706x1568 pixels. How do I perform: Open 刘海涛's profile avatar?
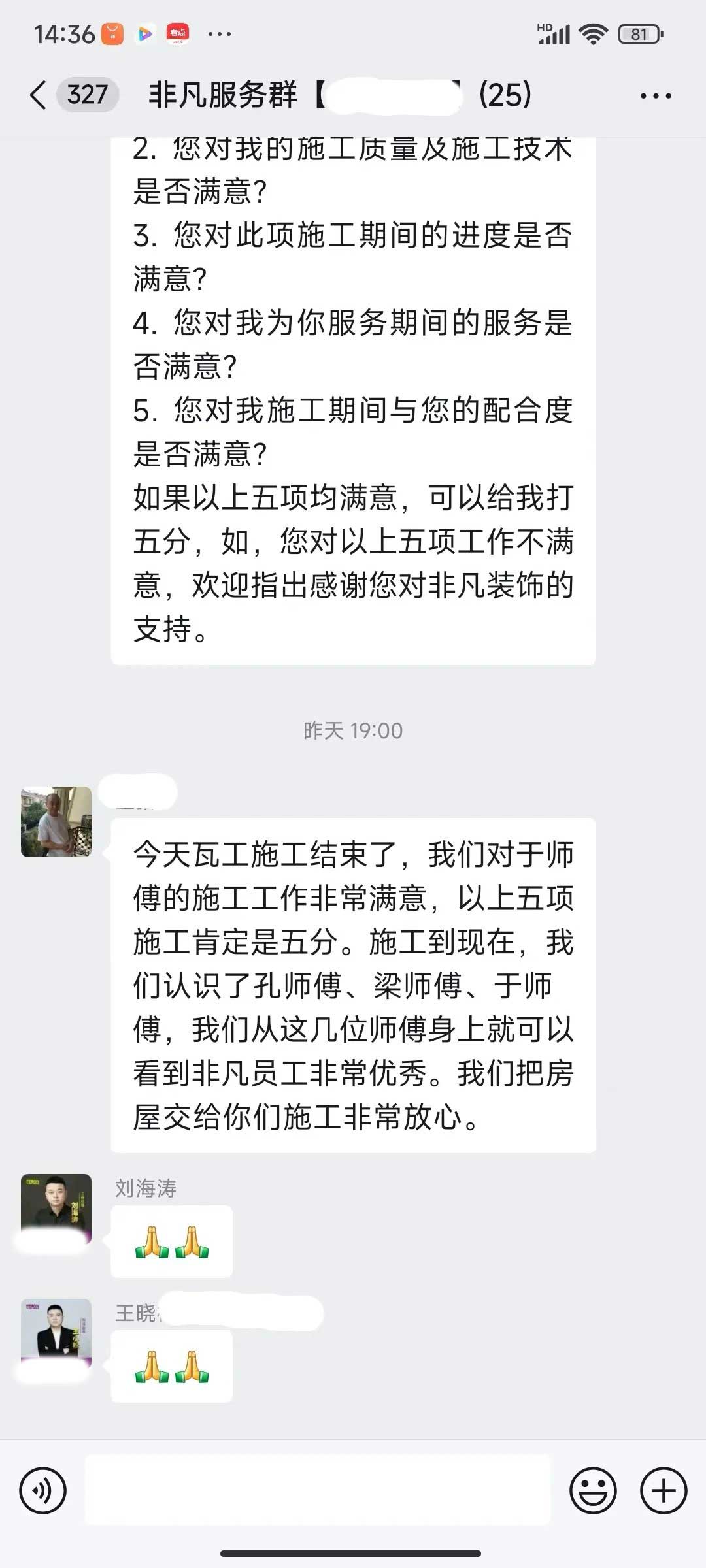[x=56, y=1209]
